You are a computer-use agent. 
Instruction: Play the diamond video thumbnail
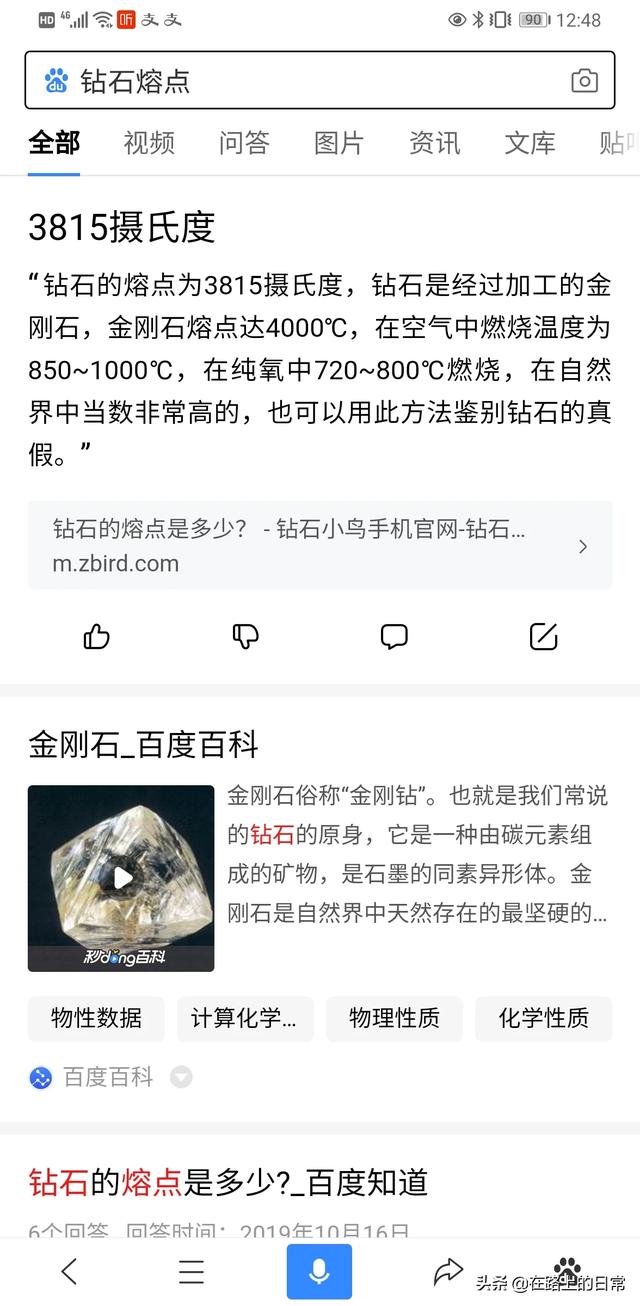121,877
